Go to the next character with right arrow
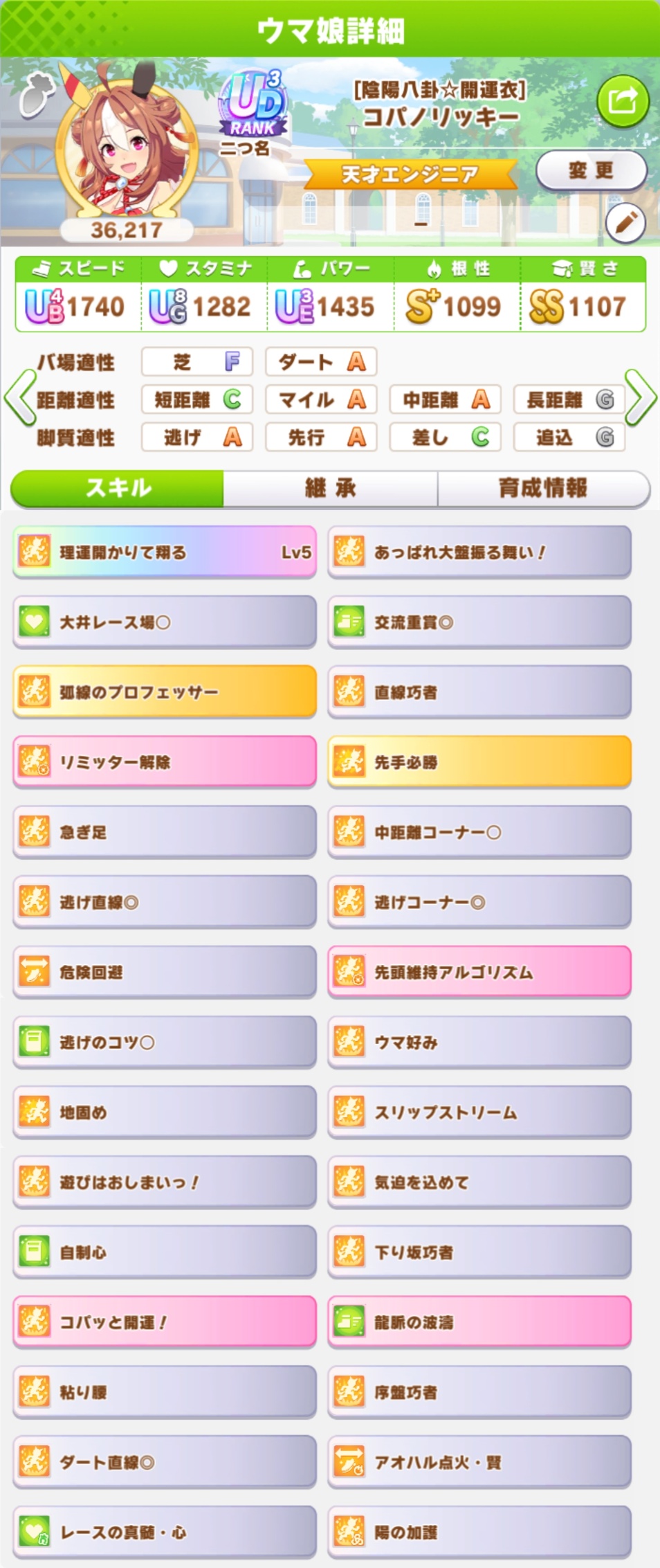The width and height of the screenshot is (660, 1568). (640, 397)
